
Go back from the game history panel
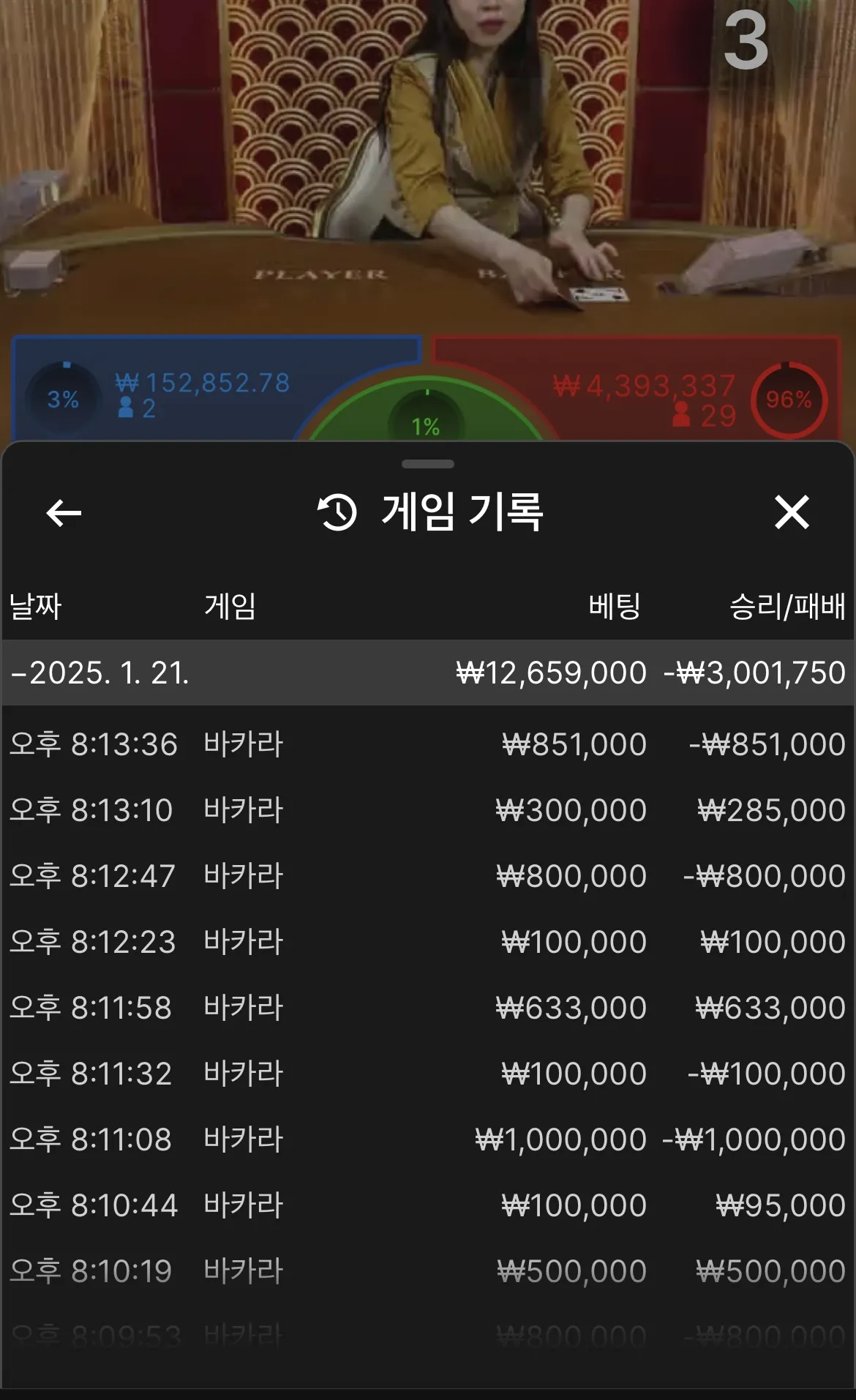[x=64, y=512]
